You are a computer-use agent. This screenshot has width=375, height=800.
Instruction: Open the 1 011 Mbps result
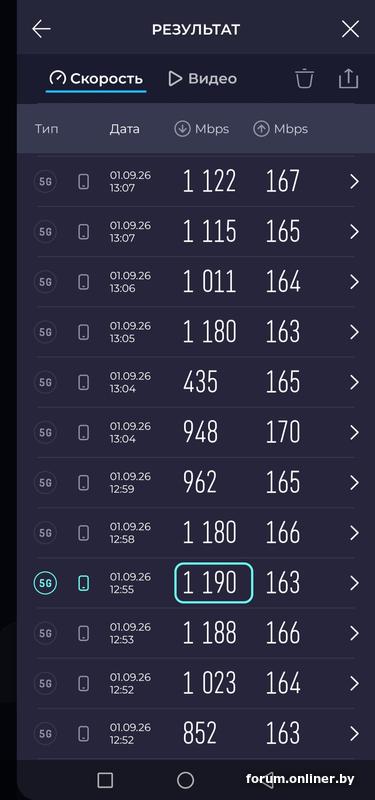click(x=198, y=282)
